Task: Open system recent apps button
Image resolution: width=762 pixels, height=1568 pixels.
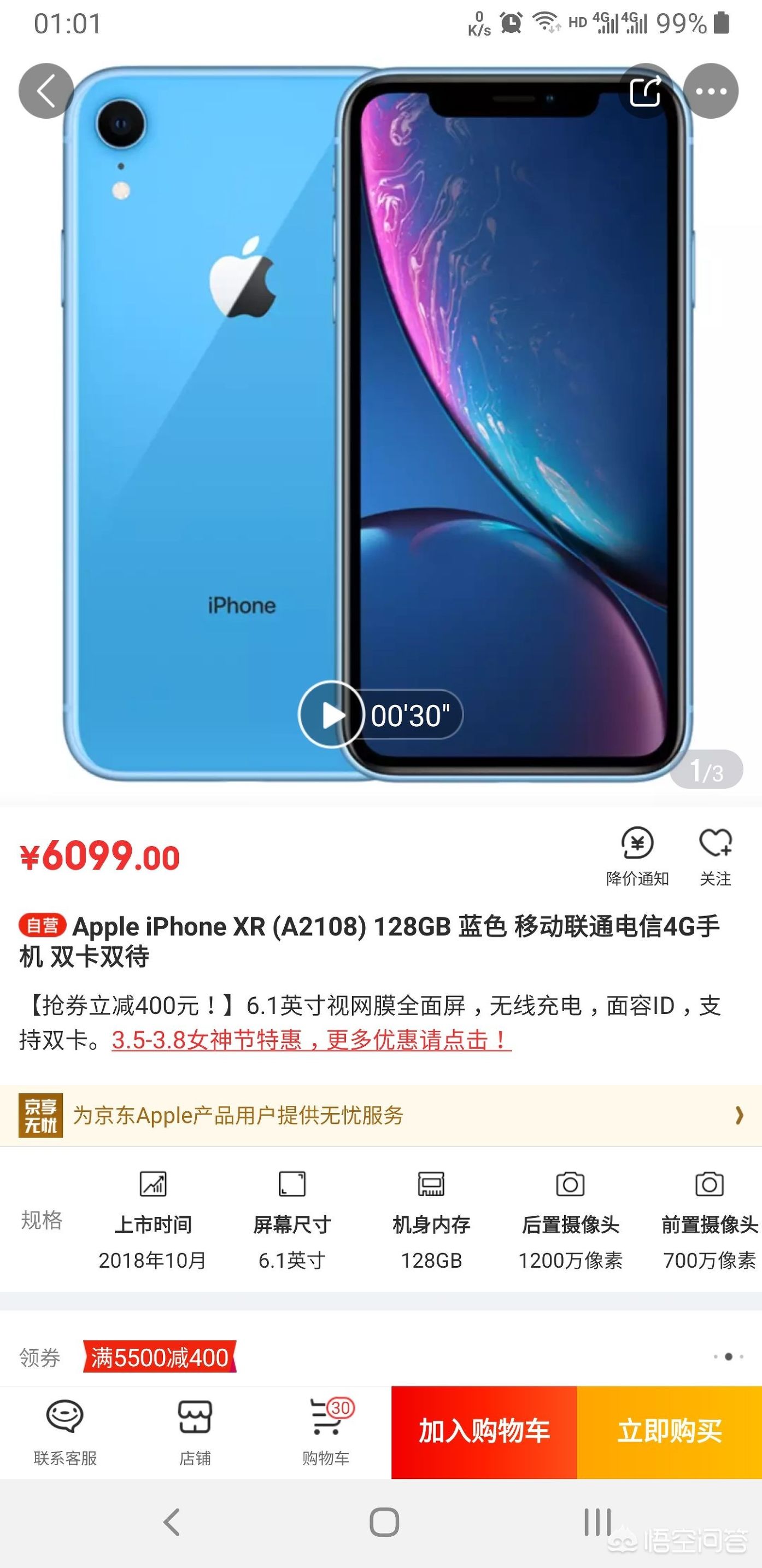Action: (x=597, y=1523)
